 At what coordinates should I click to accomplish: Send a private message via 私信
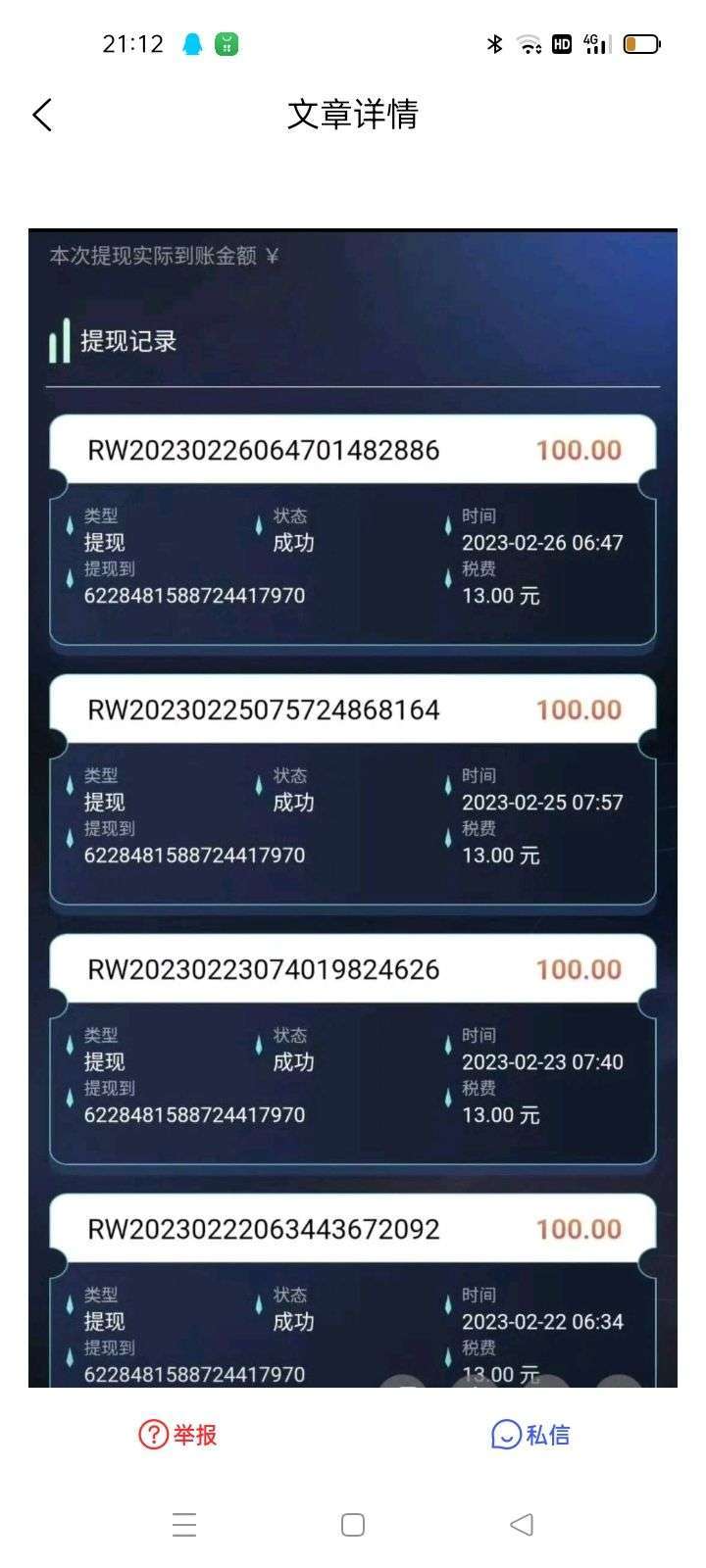(x=530, y=1435)
